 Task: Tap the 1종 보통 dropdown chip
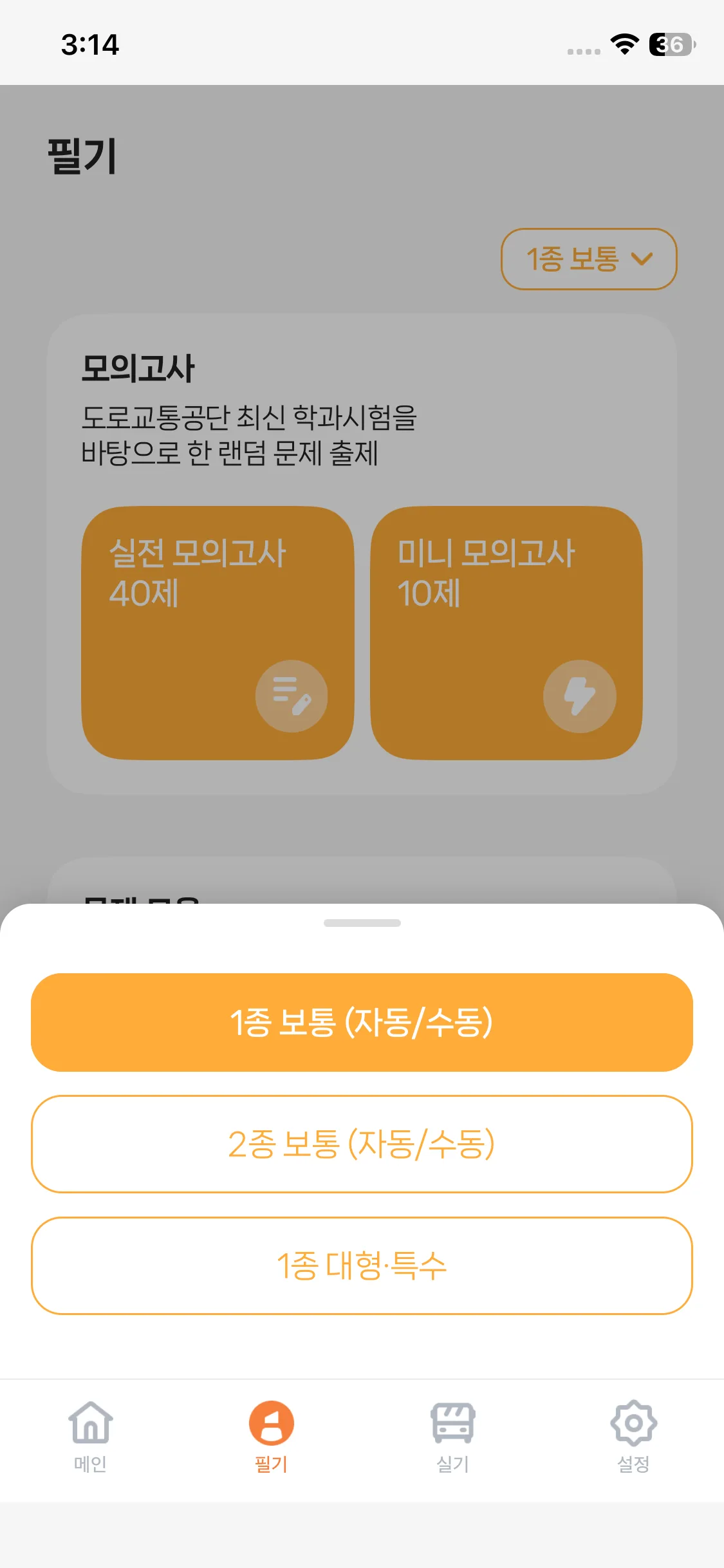point(589,259)
